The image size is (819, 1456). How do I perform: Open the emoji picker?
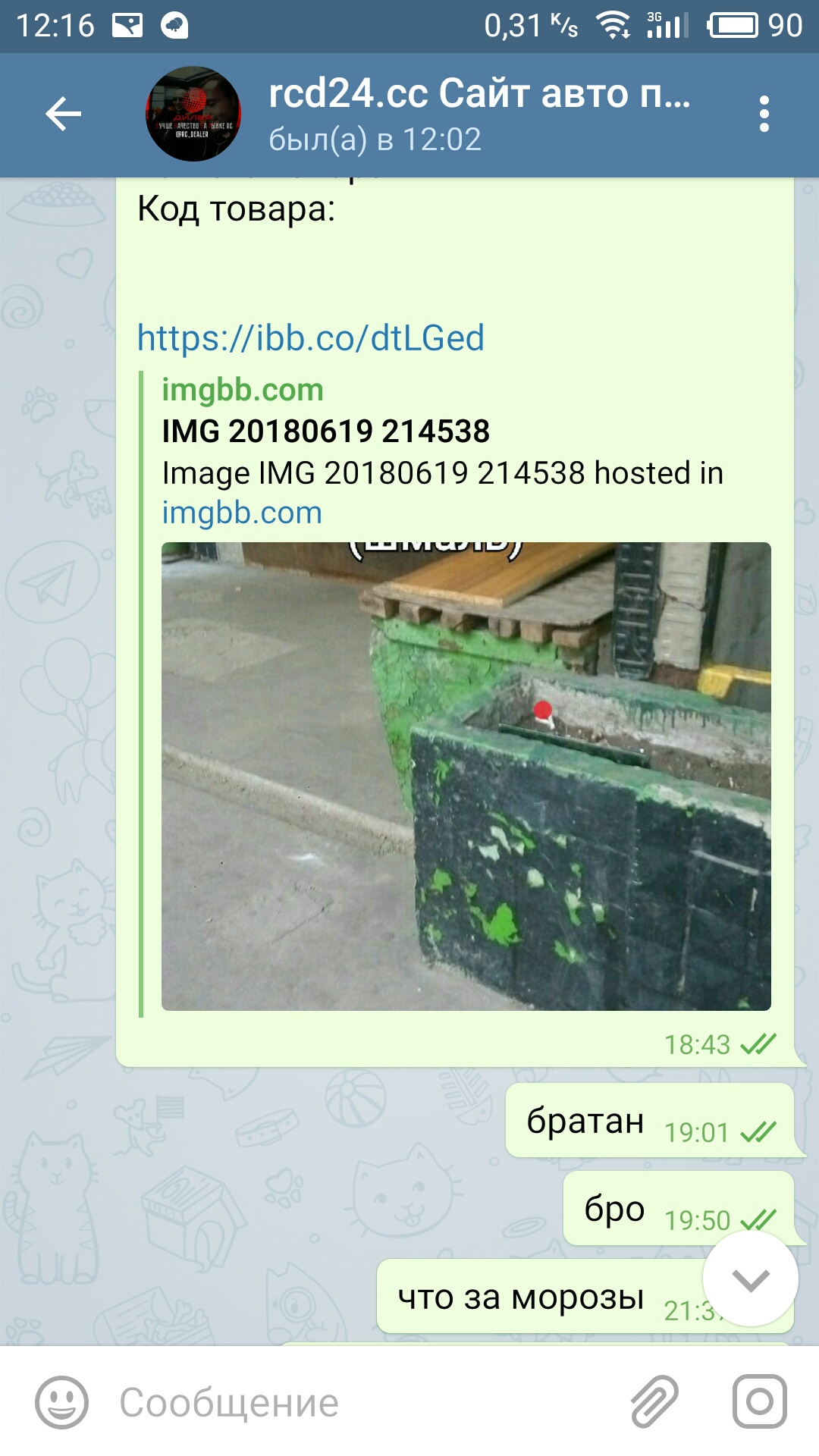61,1402
